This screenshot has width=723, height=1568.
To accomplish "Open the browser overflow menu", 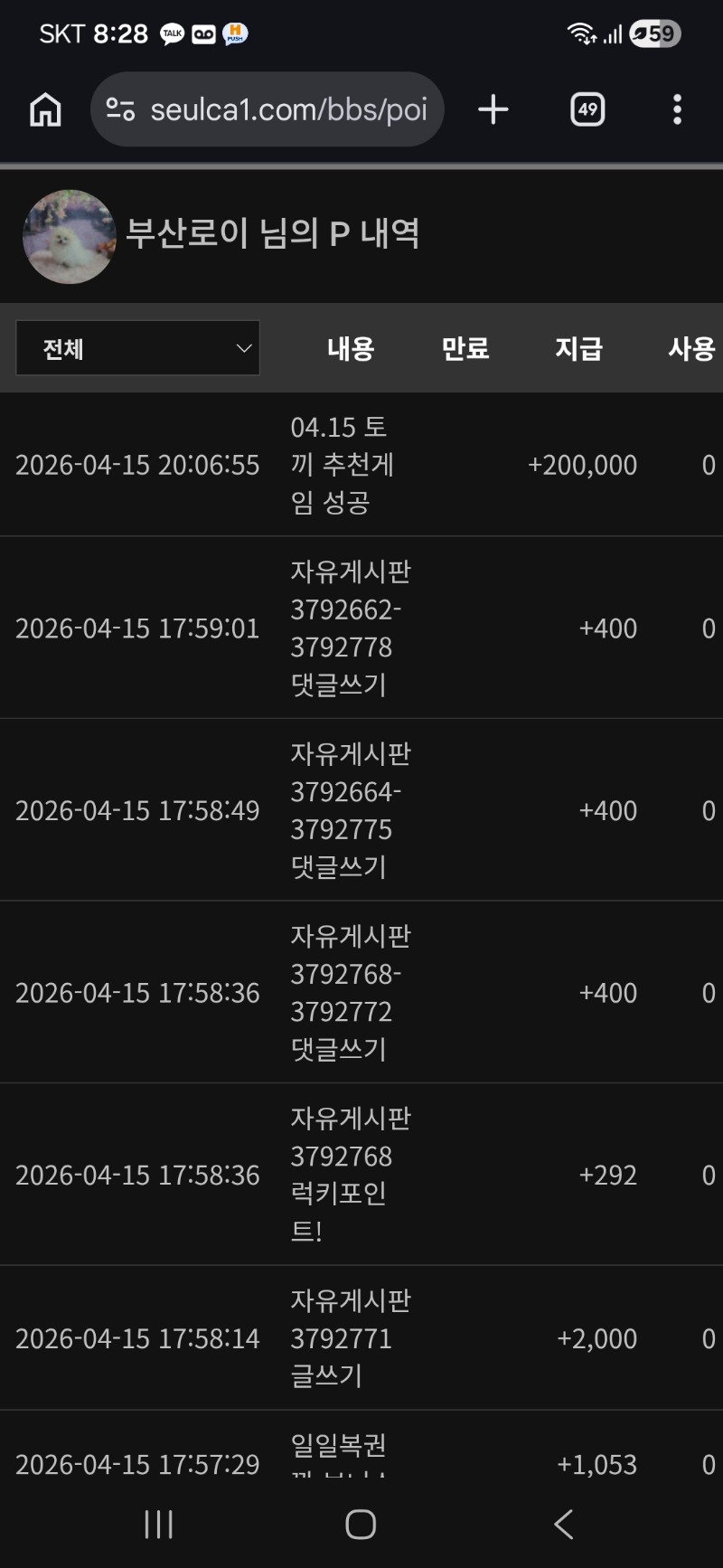I will click(x=677, y=109).
